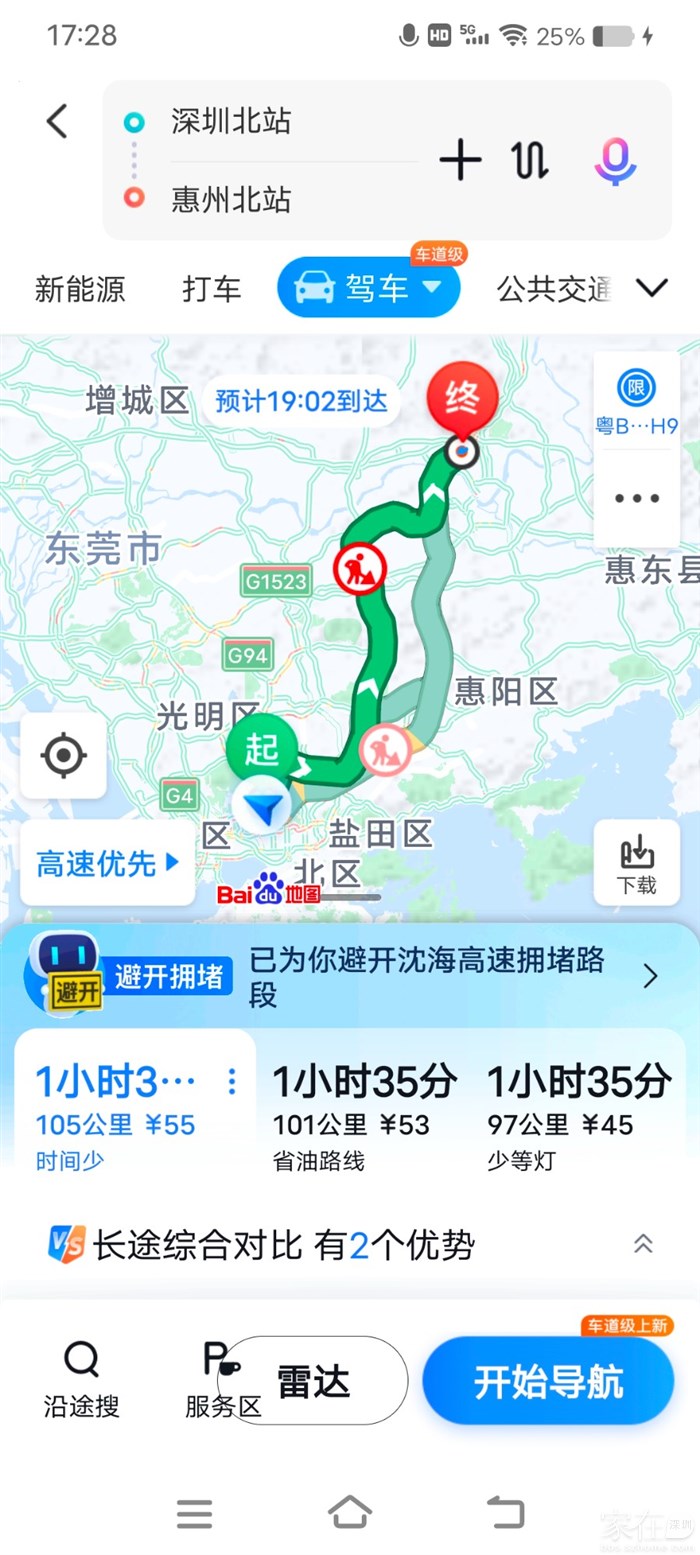This screenshot has width=700, height=1555.
Task: Swap start and destination points
Action: pyautogui.click(x=530, y=160)
